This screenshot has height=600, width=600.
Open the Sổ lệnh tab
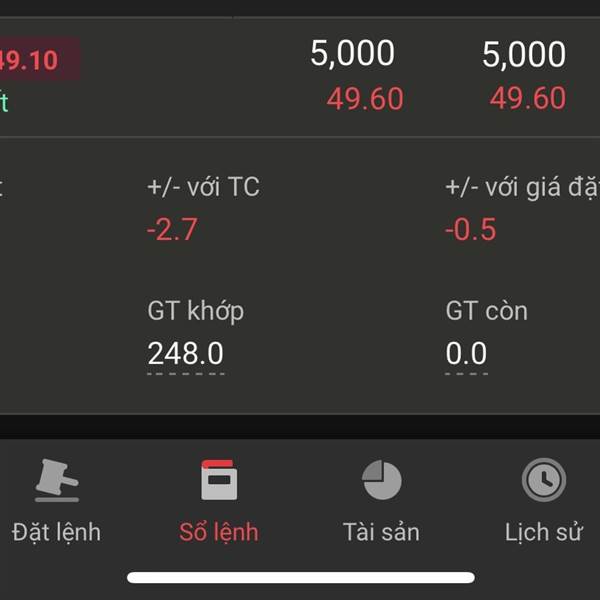[219, 500]
